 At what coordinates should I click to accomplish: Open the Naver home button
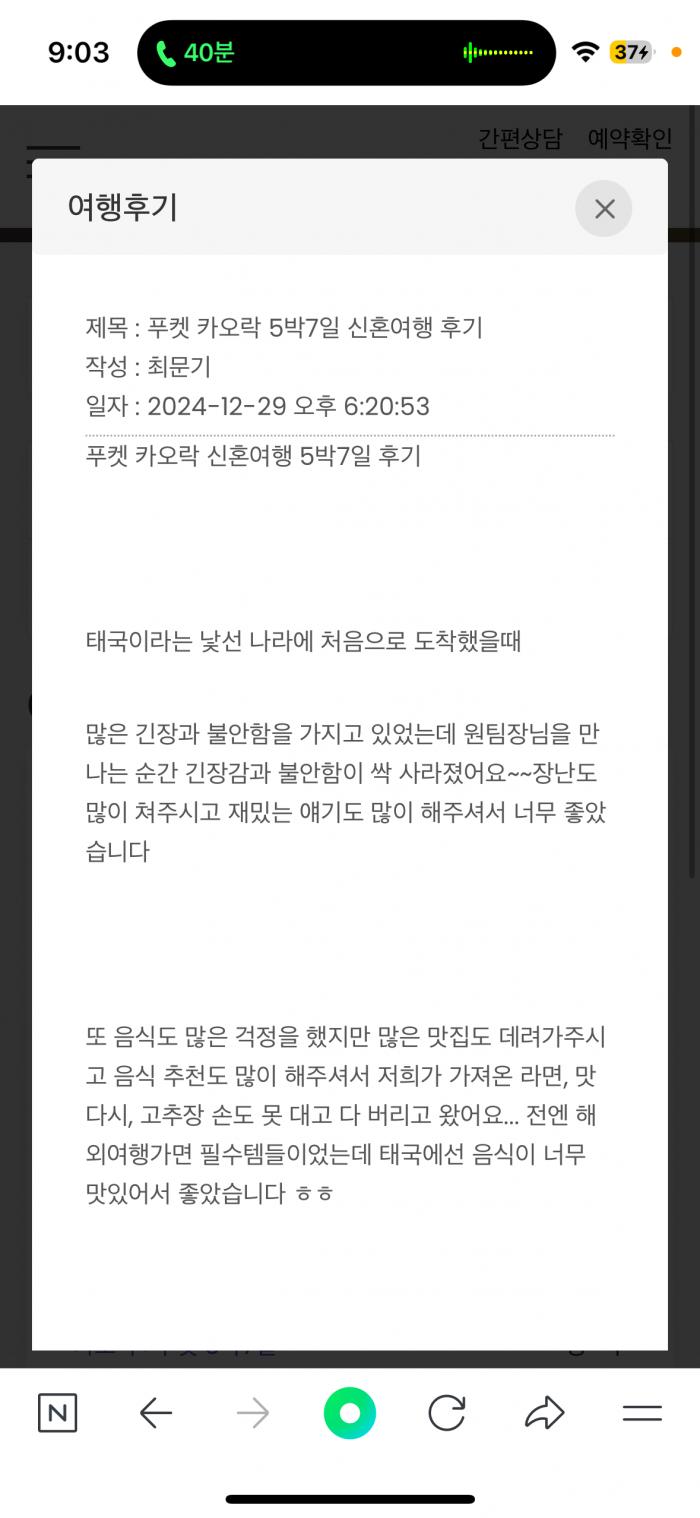click(x=57, y=1413)
